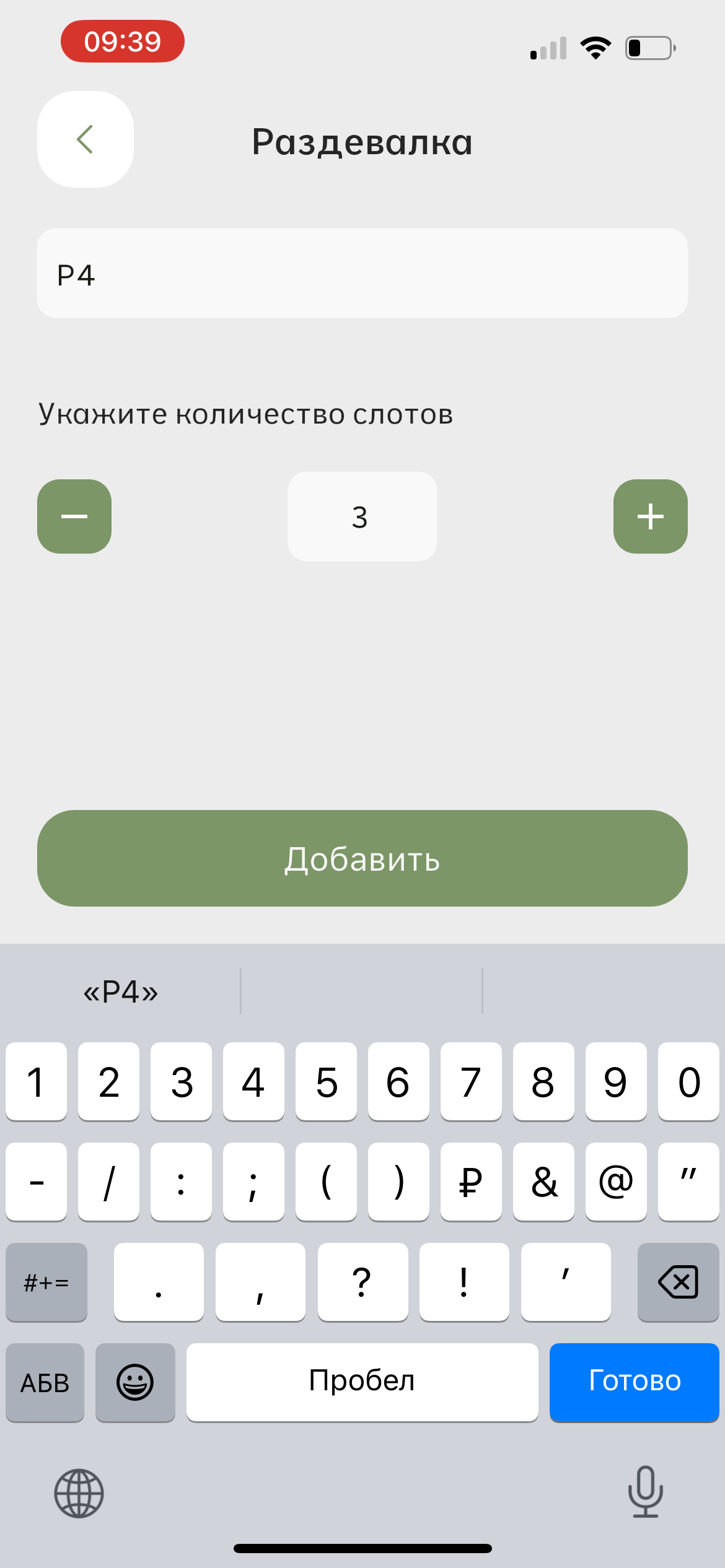The height and width of the screenshot is (1568, 725).
Task: Show more symbols with the #+= key
Action: (x=46, y=1281)
